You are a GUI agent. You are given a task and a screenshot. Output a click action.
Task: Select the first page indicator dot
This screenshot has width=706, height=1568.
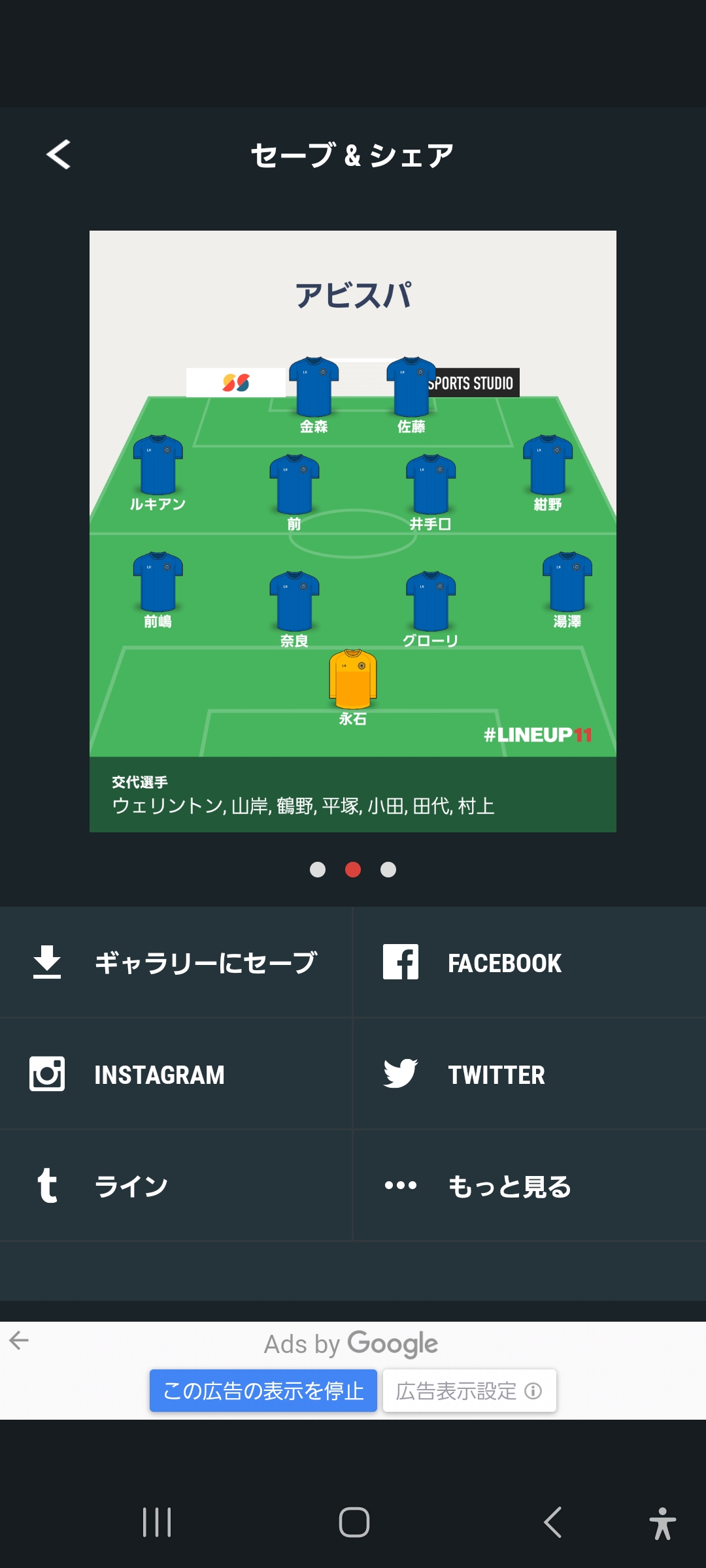(x=318, y=870)
